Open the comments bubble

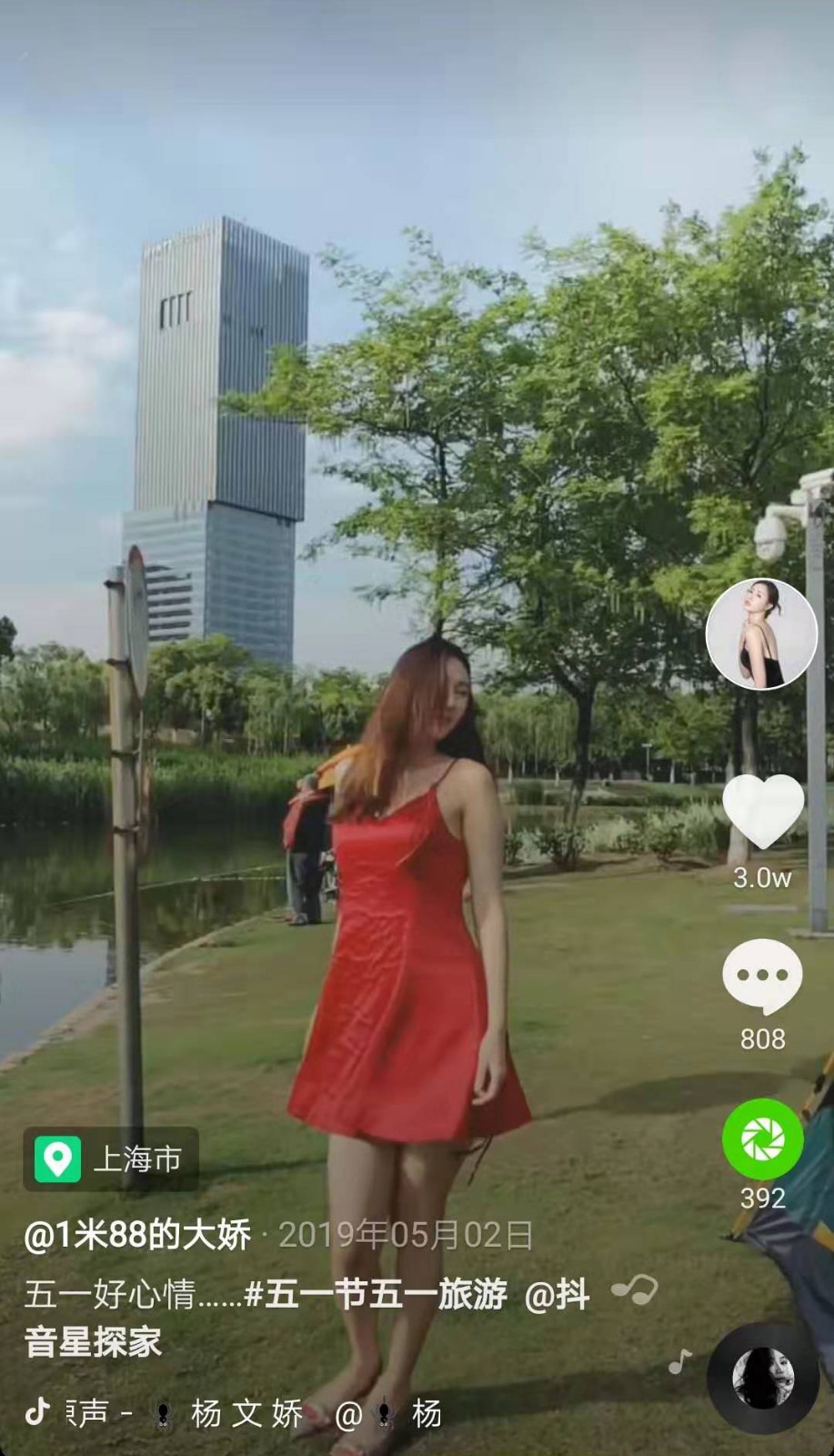[x=762, y=976]
